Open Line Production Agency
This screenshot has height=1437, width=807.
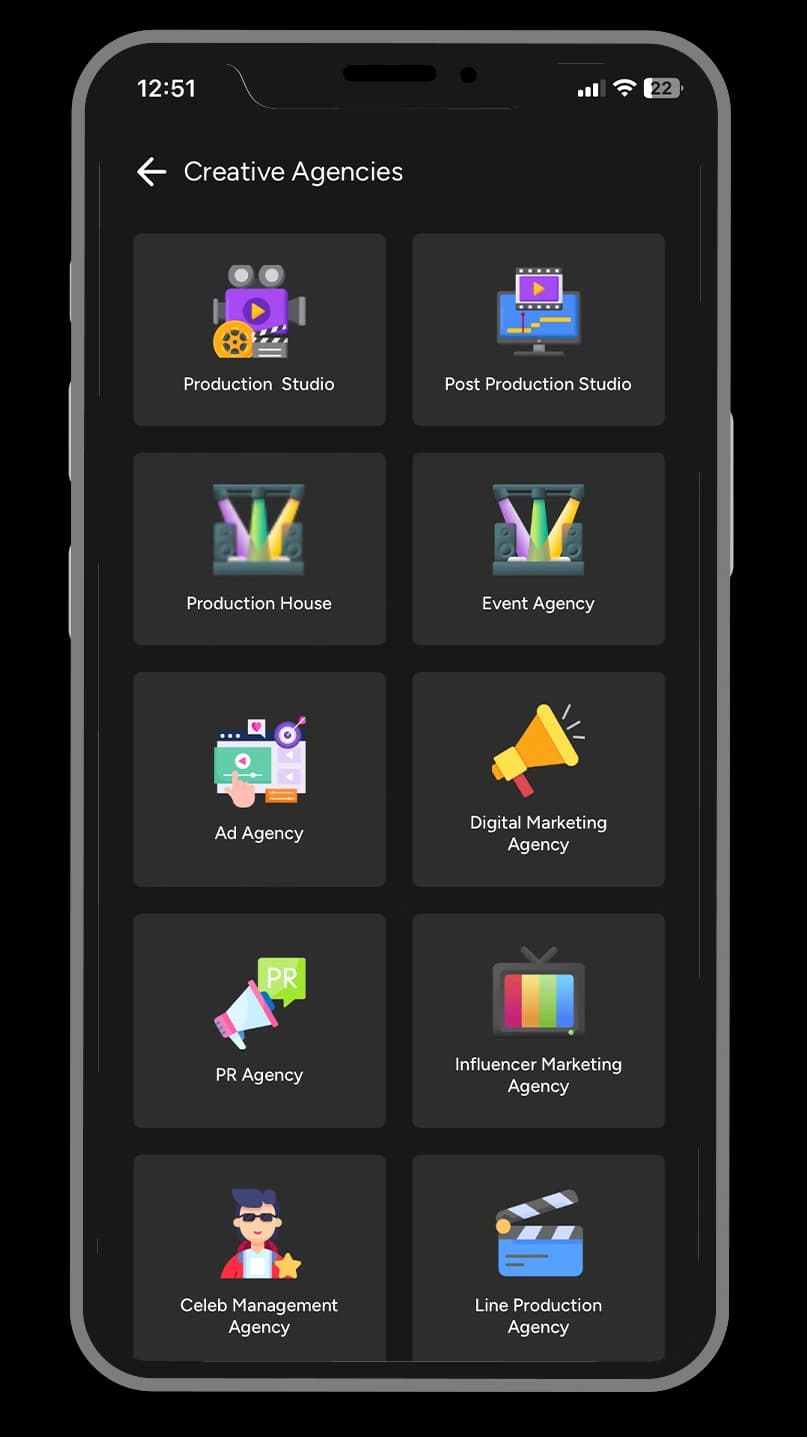click(x=538, y=1257)
